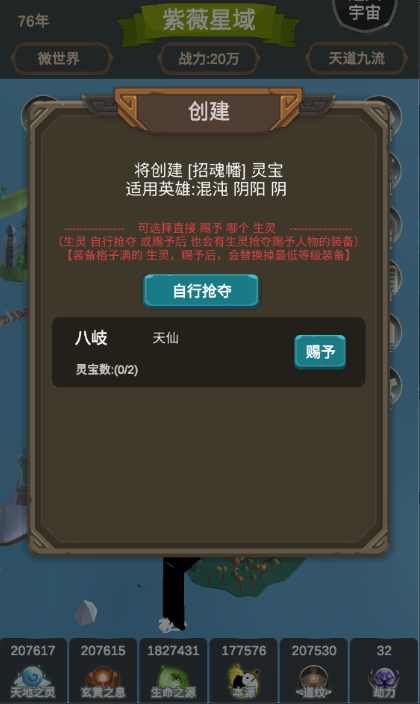Open the 微世界 button
This screenshot has height=704, width=420.
pyautogui.click(x=59, y=58)
